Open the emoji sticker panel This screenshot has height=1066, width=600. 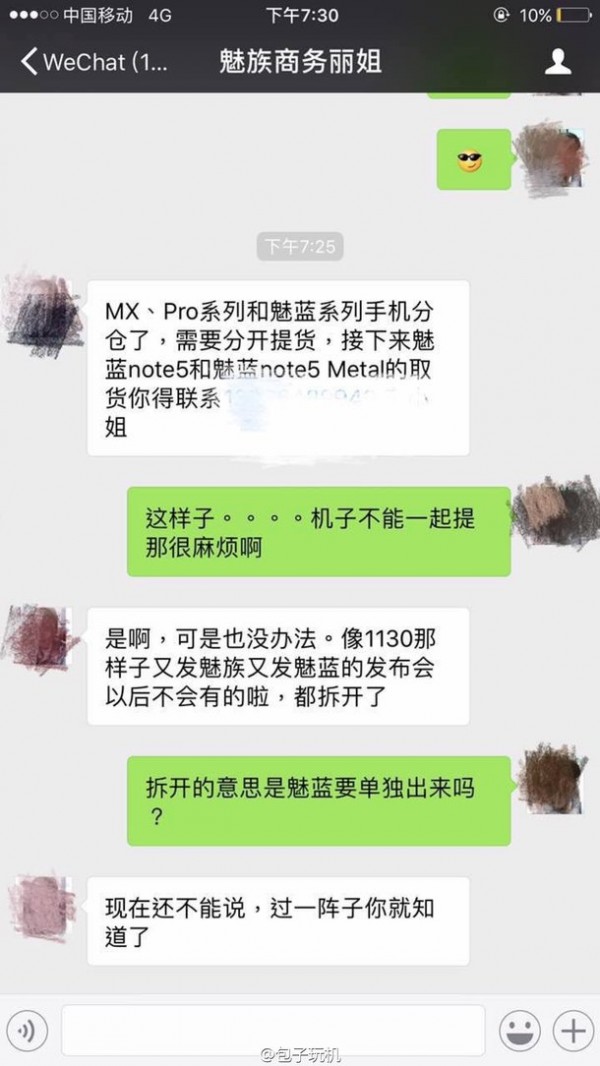[520, 1029]
